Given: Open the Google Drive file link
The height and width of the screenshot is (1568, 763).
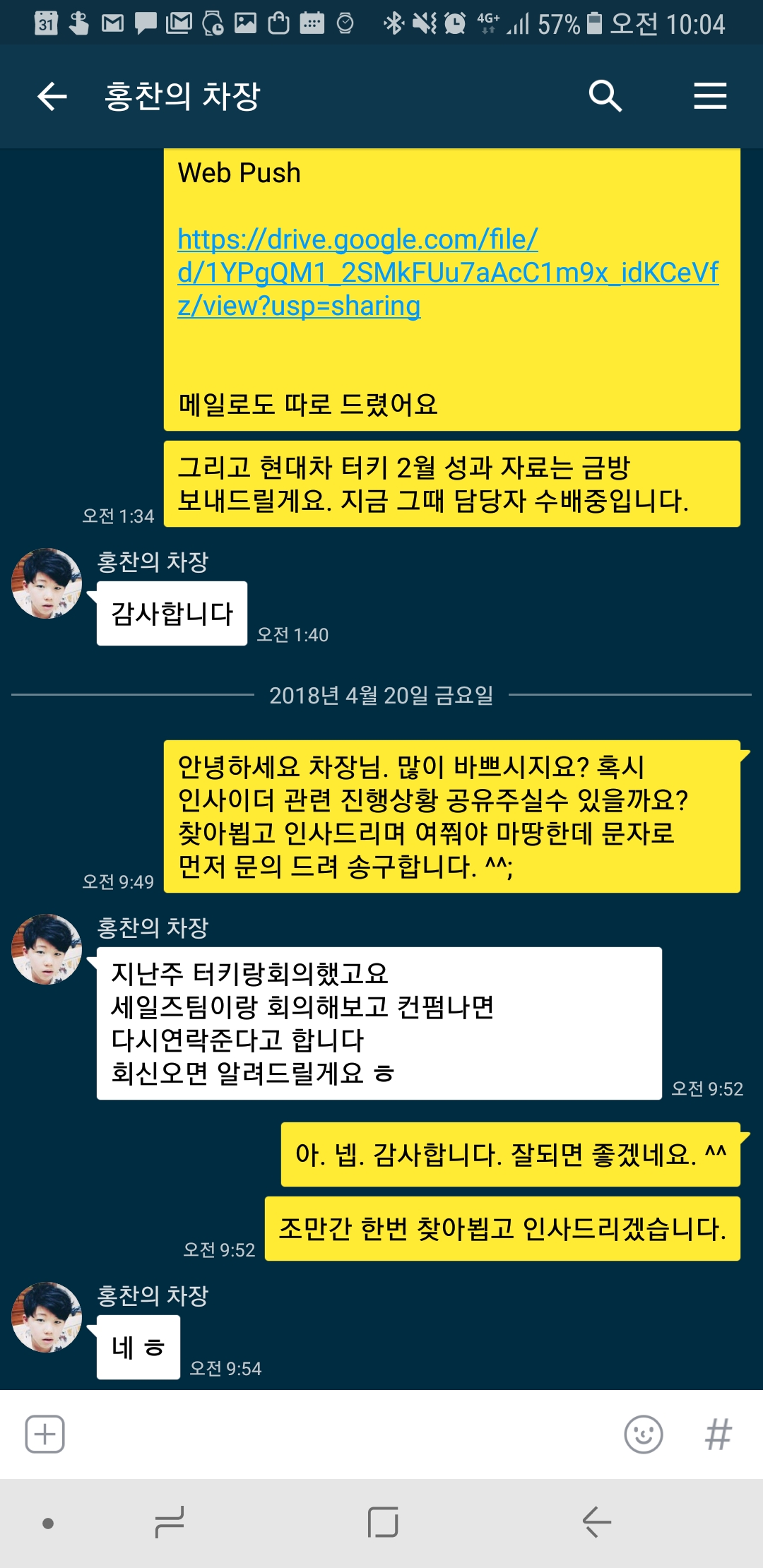Looking at the screenshot, I should click(446, 273).
